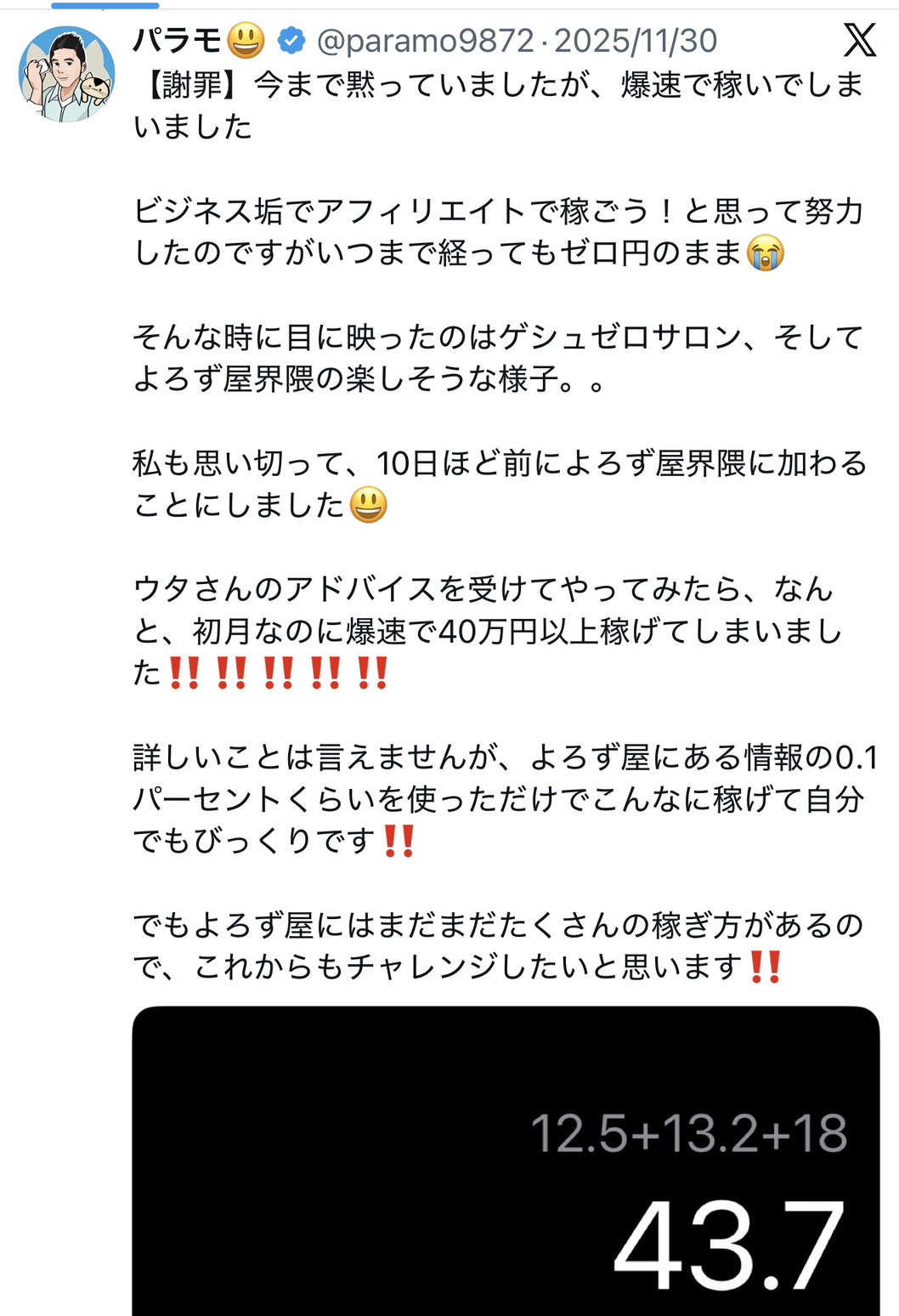Open the 2025/11/30 post date link
This screenshot has width=899, height=1316.
636,41
